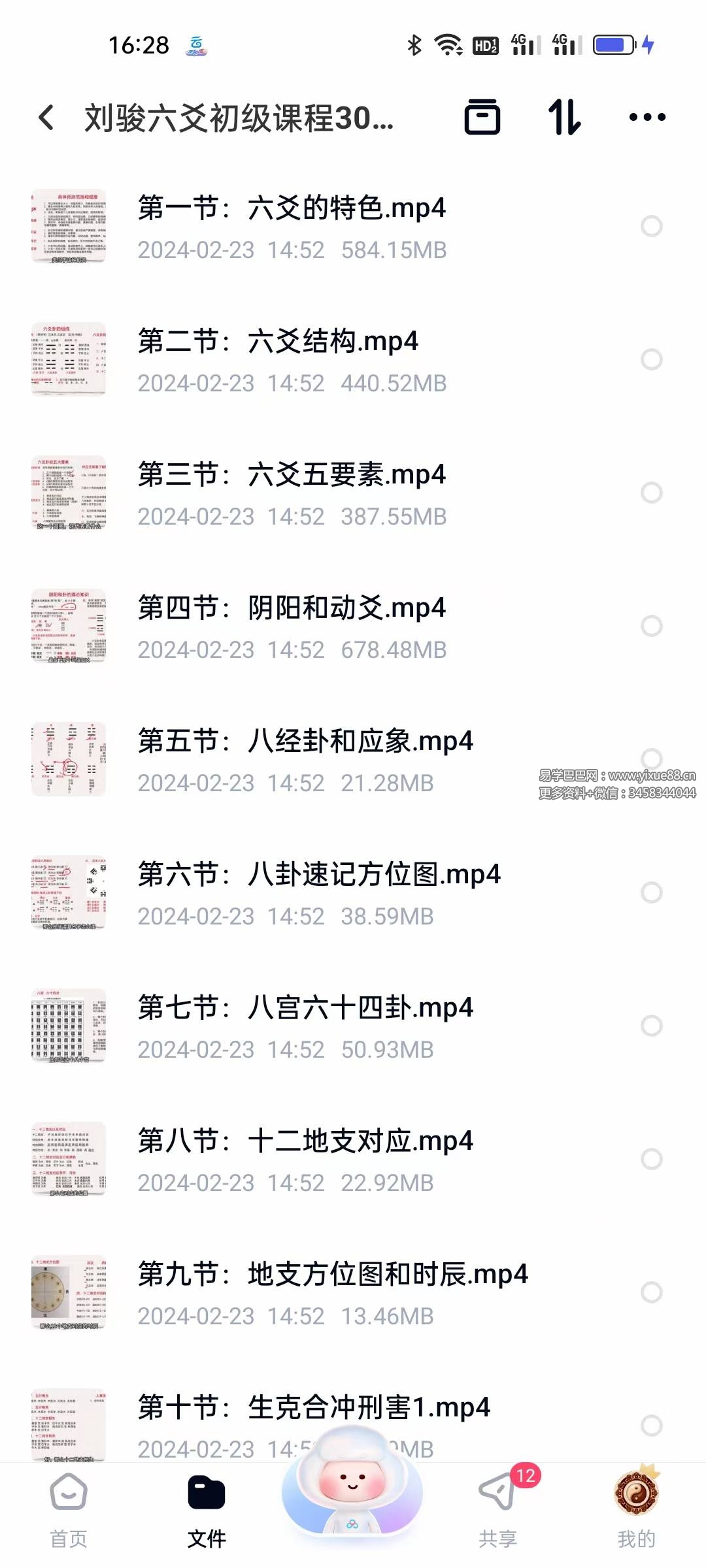
Task: Open 第九节：地支方位图和时辰.mp4
Action: [332, 1275]
